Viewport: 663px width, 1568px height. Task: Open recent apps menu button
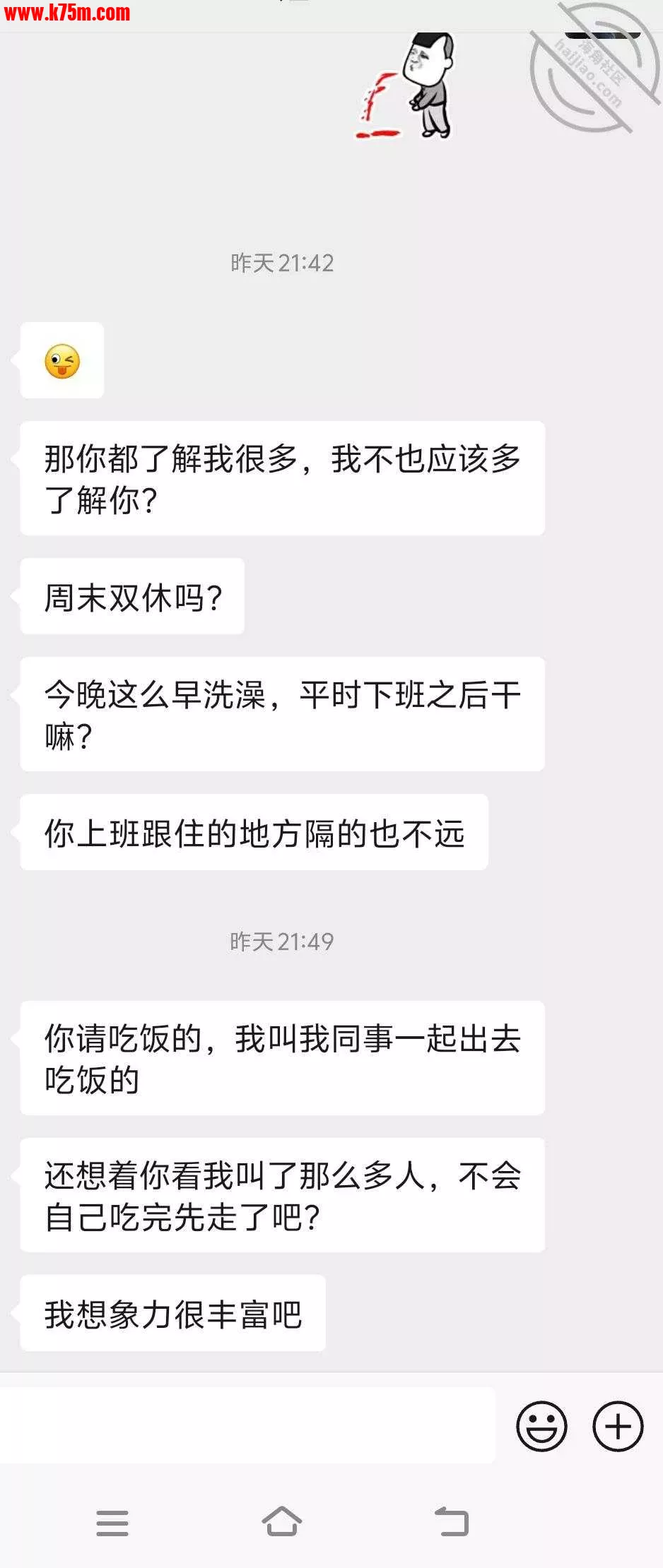point(112,1523)
